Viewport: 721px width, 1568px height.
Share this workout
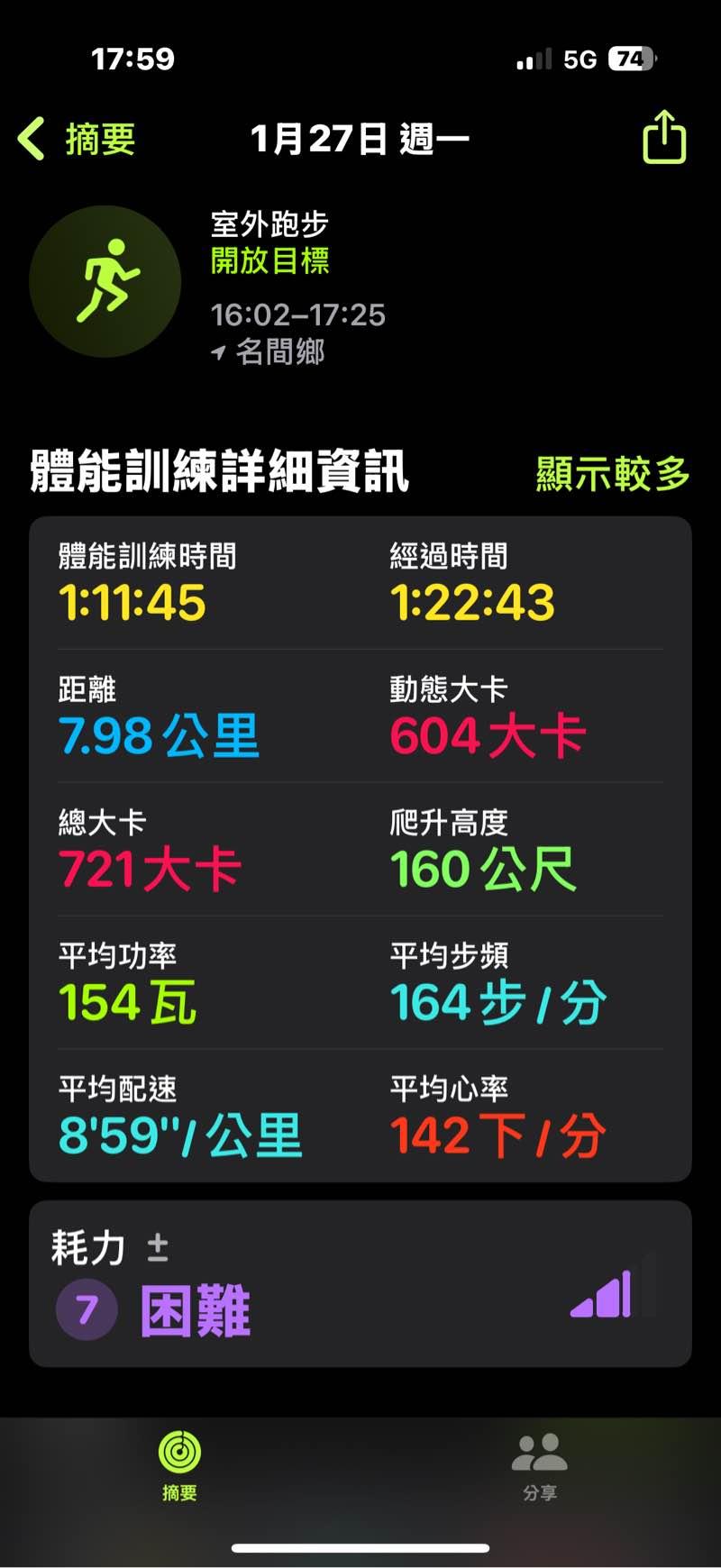point(664,138)
